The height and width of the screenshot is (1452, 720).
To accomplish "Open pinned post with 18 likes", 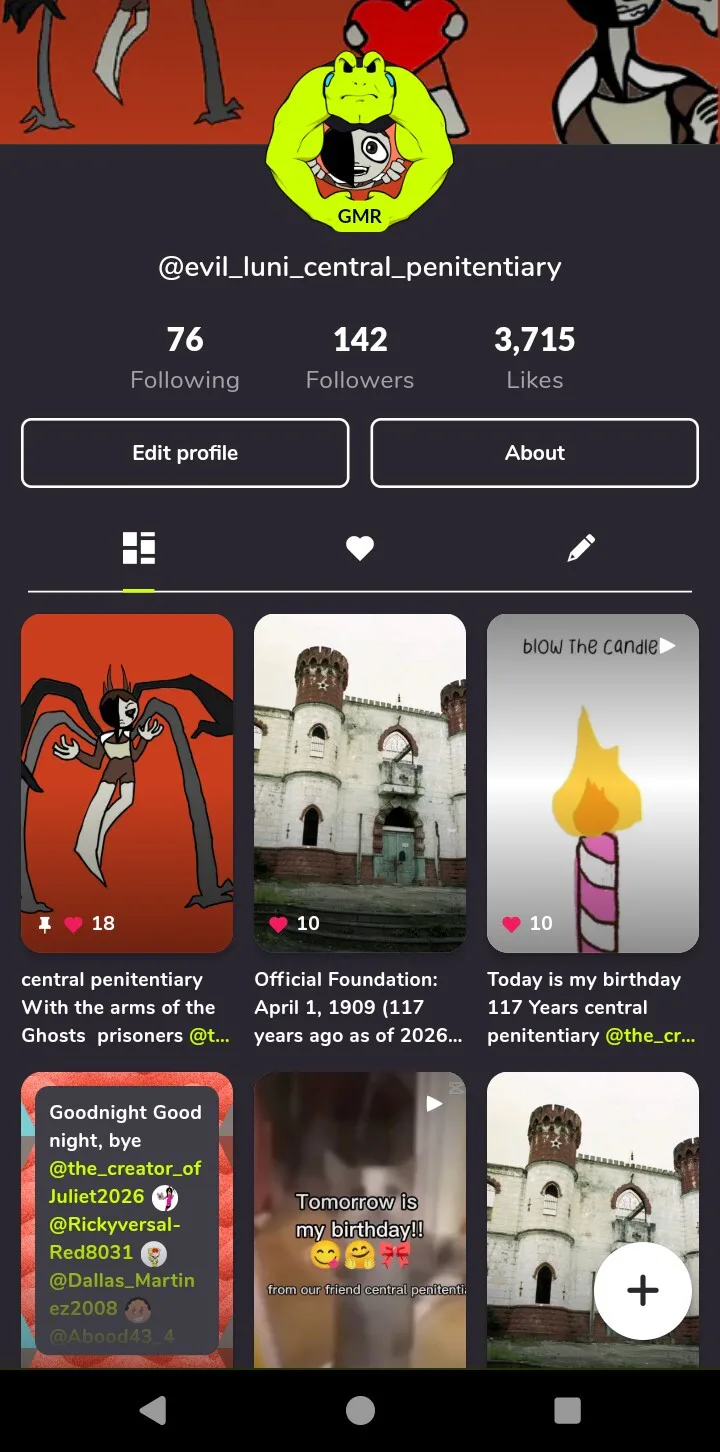I will click(x=127, y=782).
